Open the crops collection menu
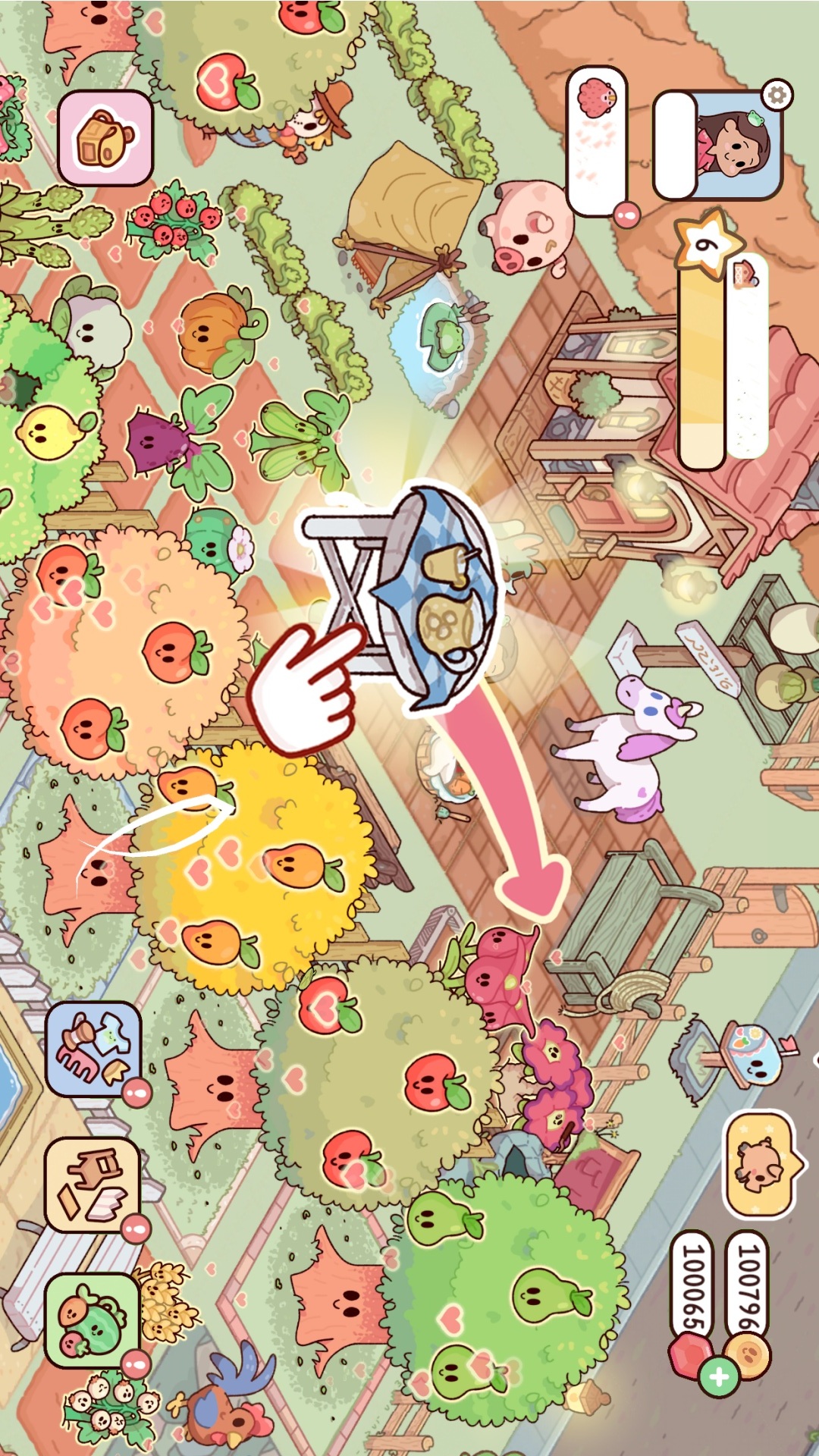The image size is (819, 1456). pyautogui.click(x=93, y=1320)
